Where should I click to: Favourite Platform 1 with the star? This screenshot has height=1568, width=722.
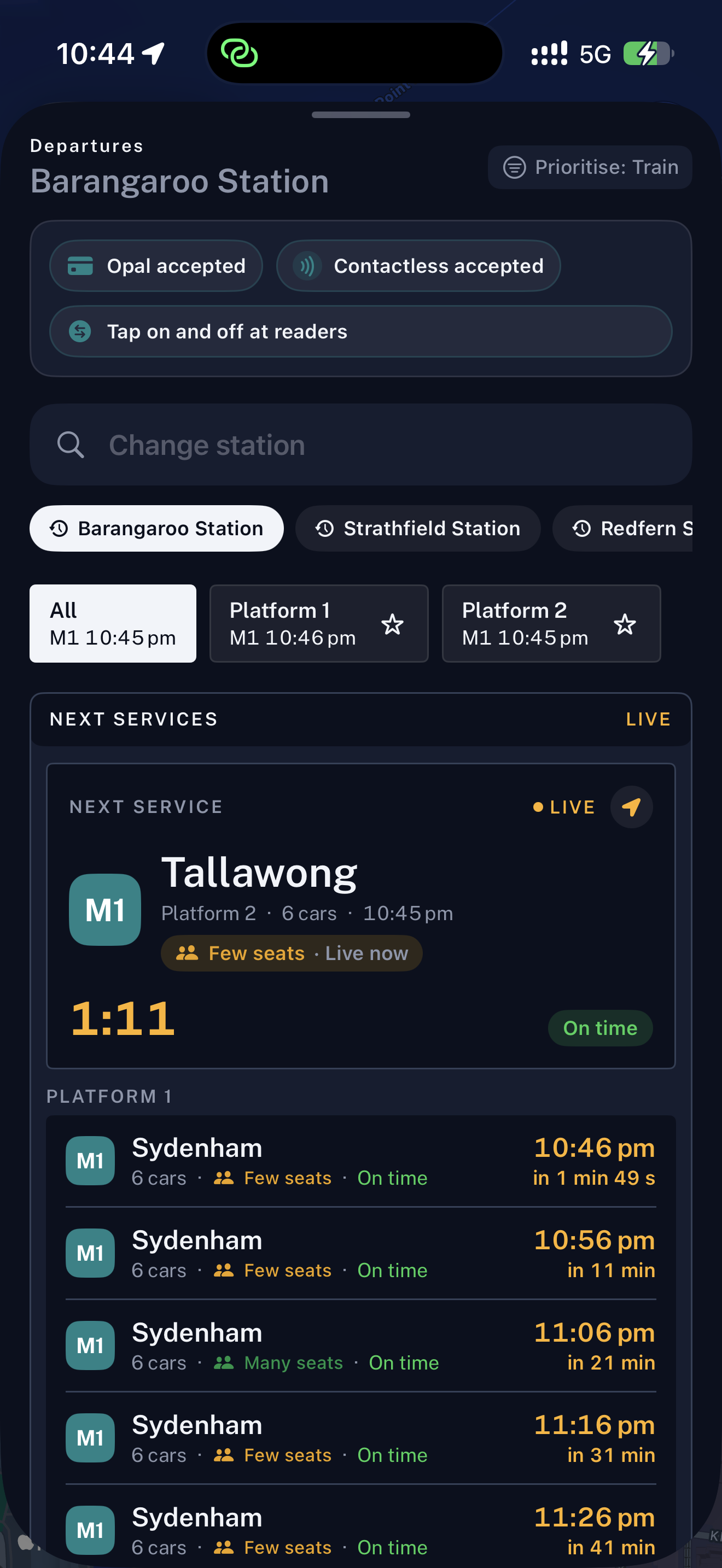(392, 624)
